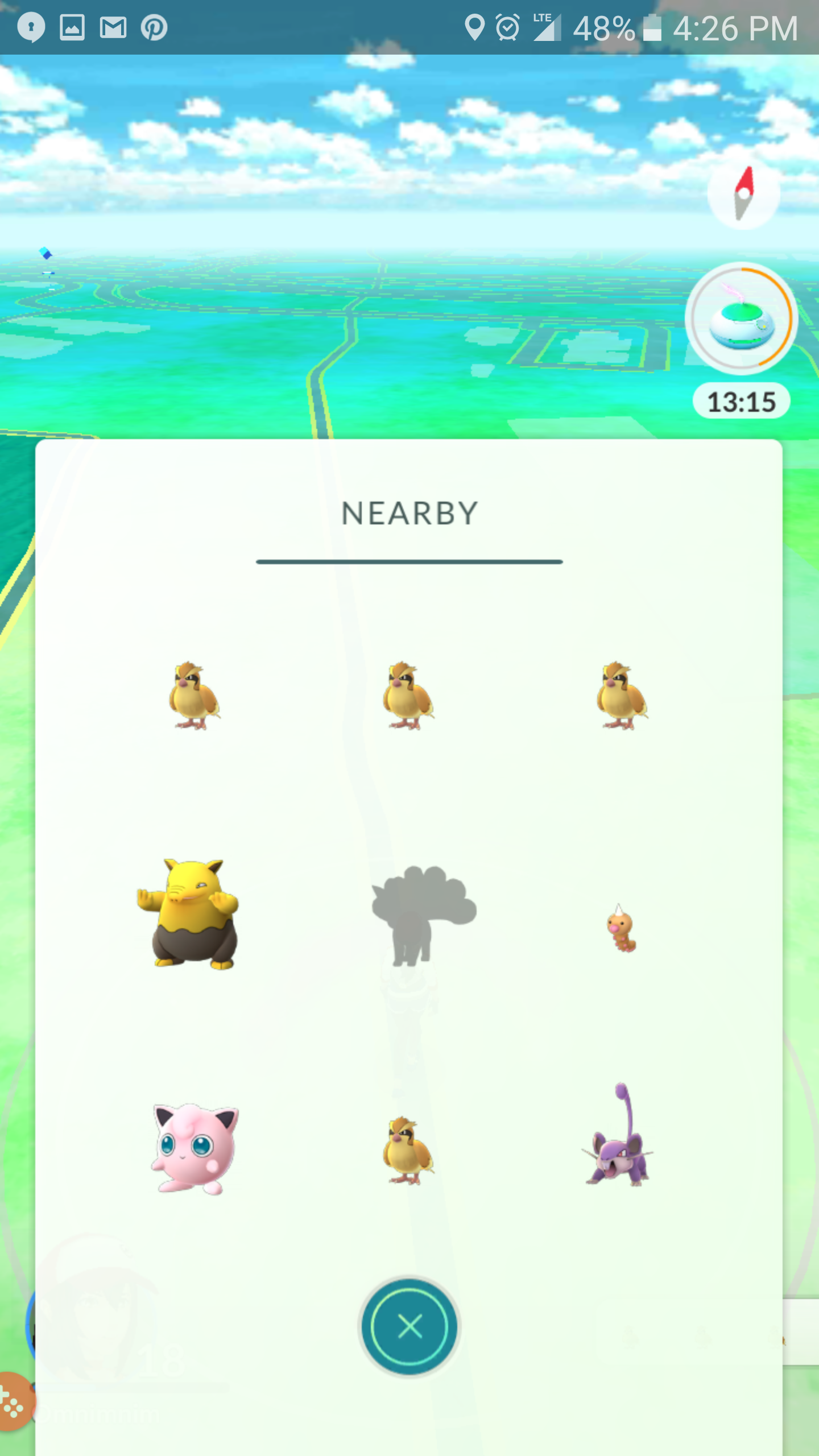Select the Pidgey next to Jigglypuff
Image resolution: width=819 pixels, height=1456 pixels.
pyautogui.click(x=407, y=1150)
